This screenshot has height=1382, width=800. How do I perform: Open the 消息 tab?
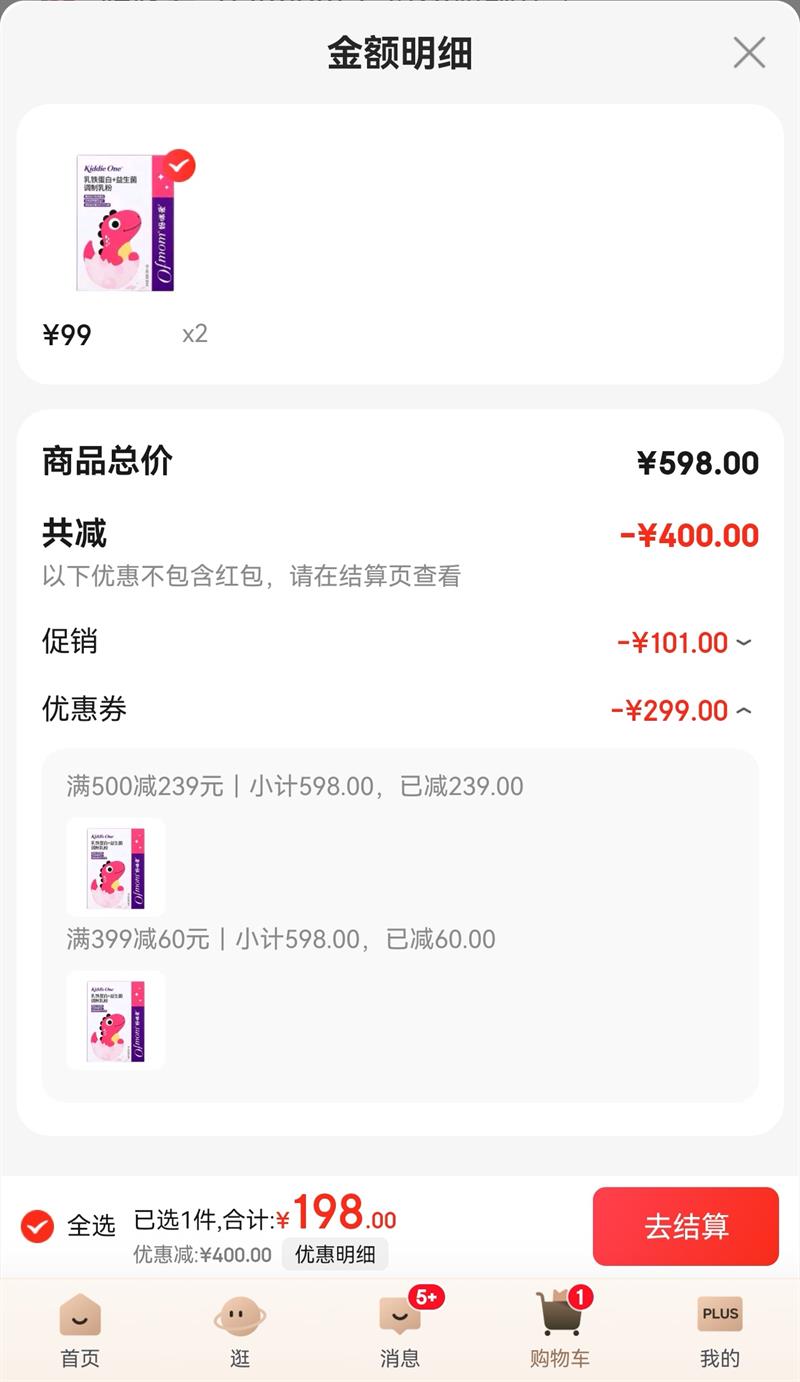click(400, 1329)
